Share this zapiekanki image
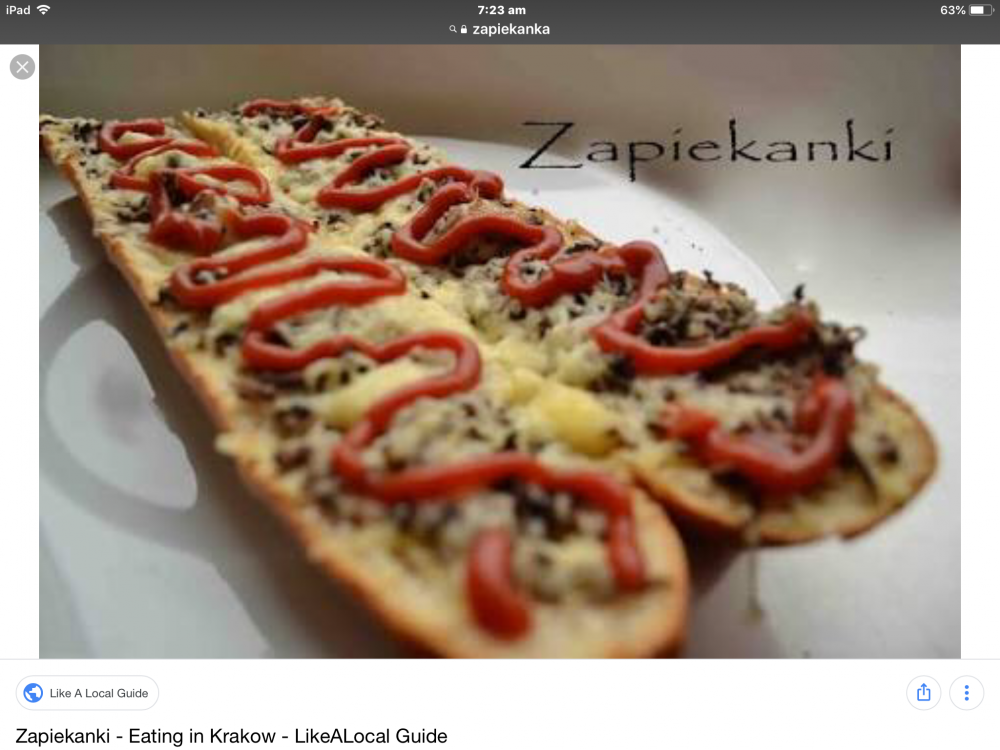The height and width of the screenshot is (750, 1000). pos(923,693)
